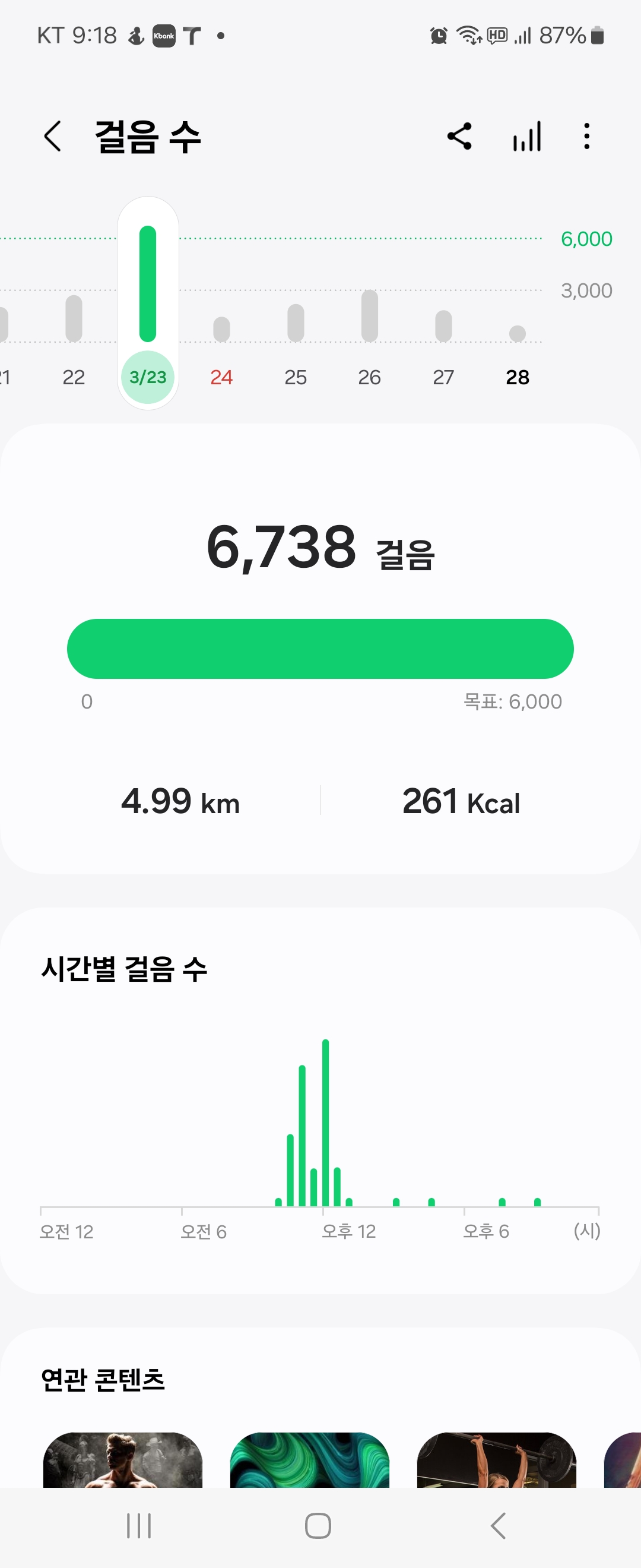641x1568 pixels.
Task: Tap the system home button
Action: tap(318, 1525)
